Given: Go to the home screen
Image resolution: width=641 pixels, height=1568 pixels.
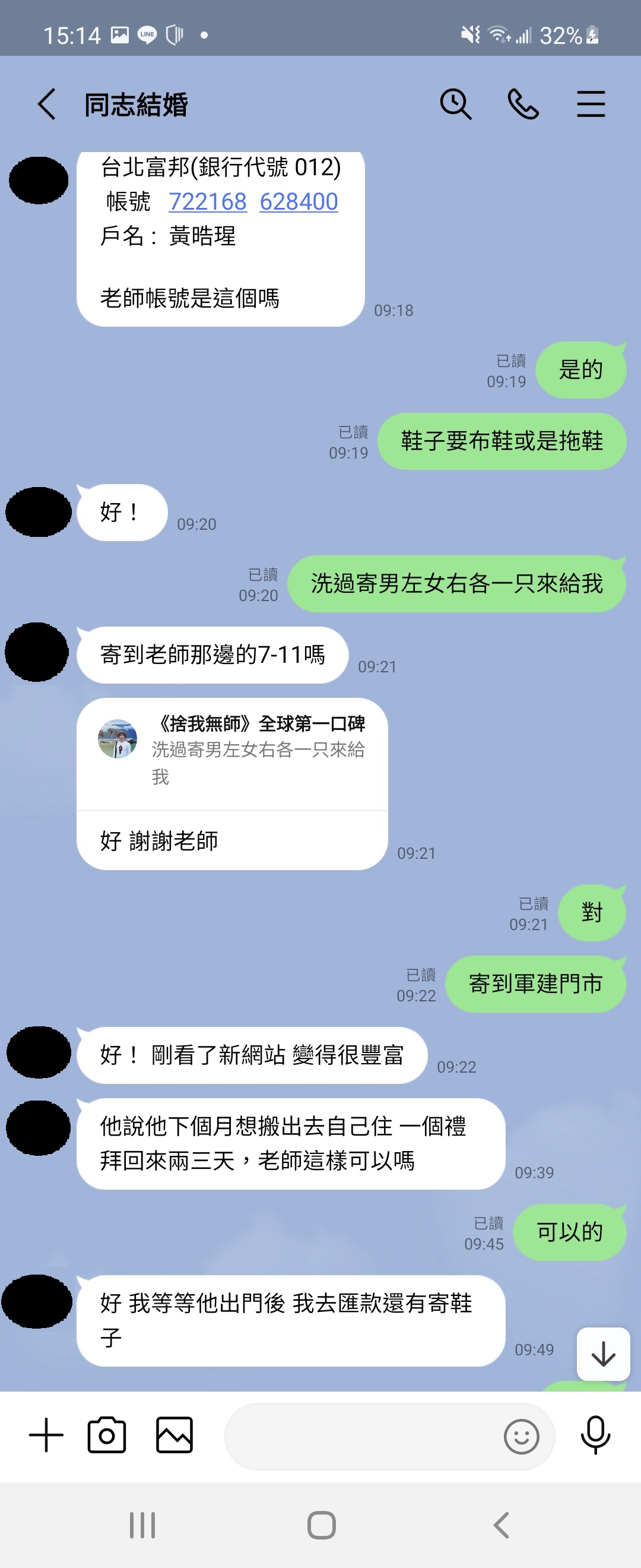Looking at the screenshot, I should click(321, 1525).
